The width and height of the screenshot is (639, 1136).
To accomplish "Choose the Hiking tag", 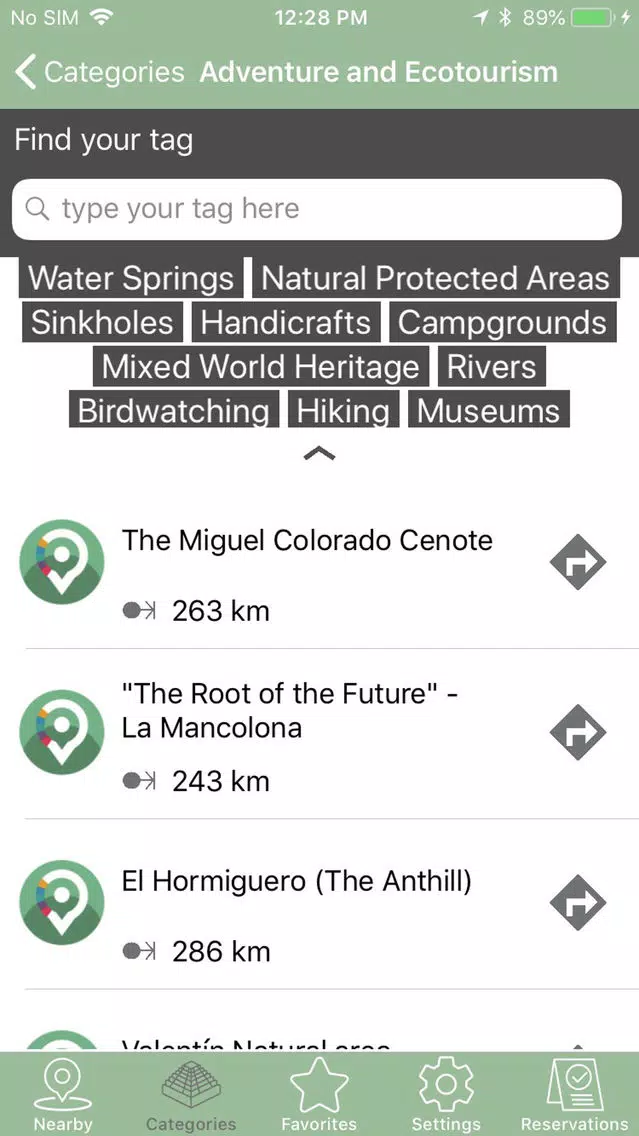I will pos(343,411).
